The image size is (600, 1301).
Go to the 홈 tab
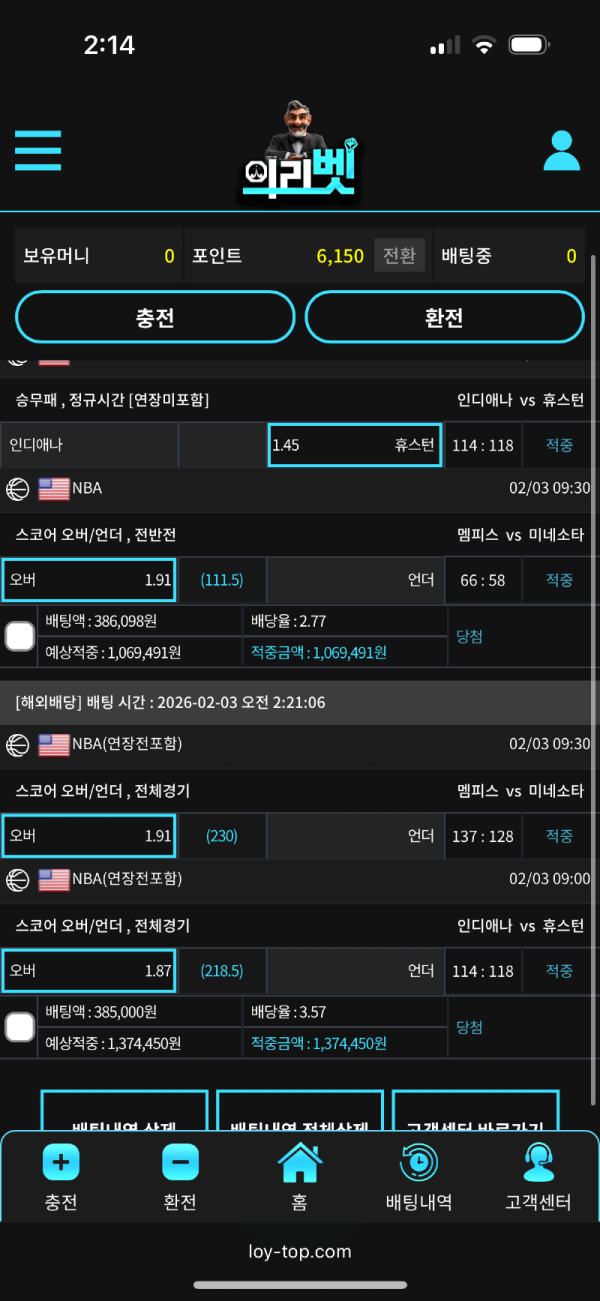[299, 1178]
